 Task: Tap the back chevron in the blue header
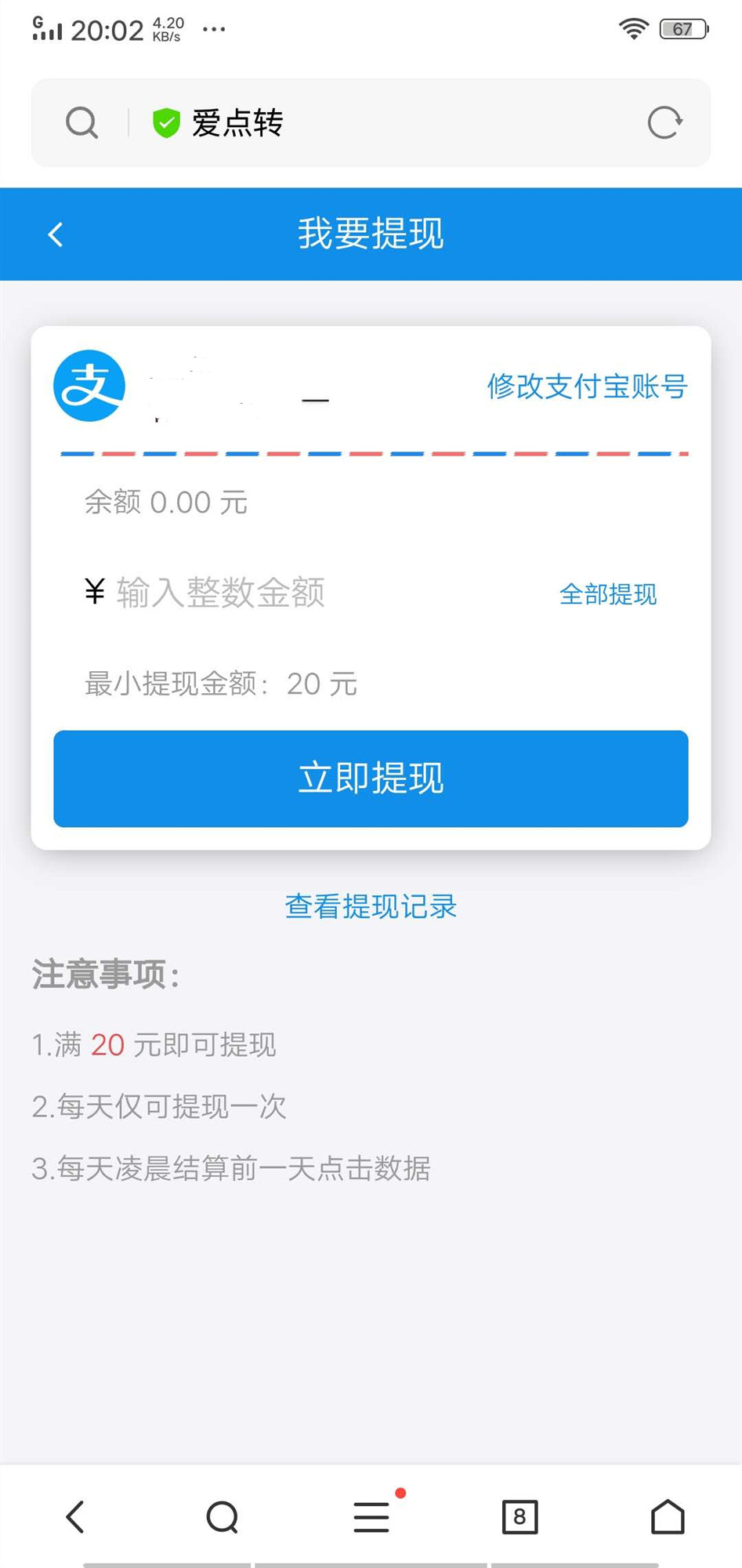(x=55, y=234)
